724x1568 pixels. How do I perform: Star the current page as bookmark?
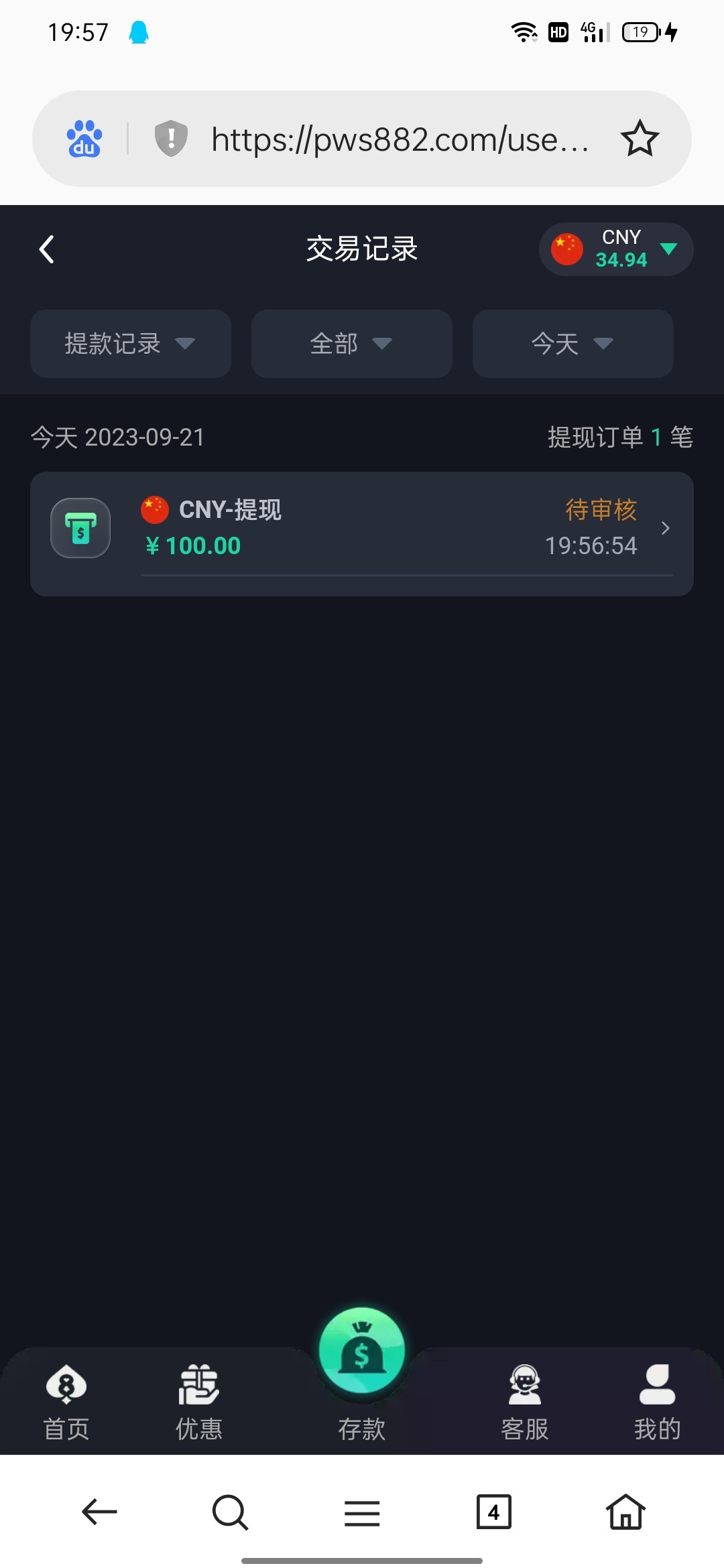(x=640, y=138)
